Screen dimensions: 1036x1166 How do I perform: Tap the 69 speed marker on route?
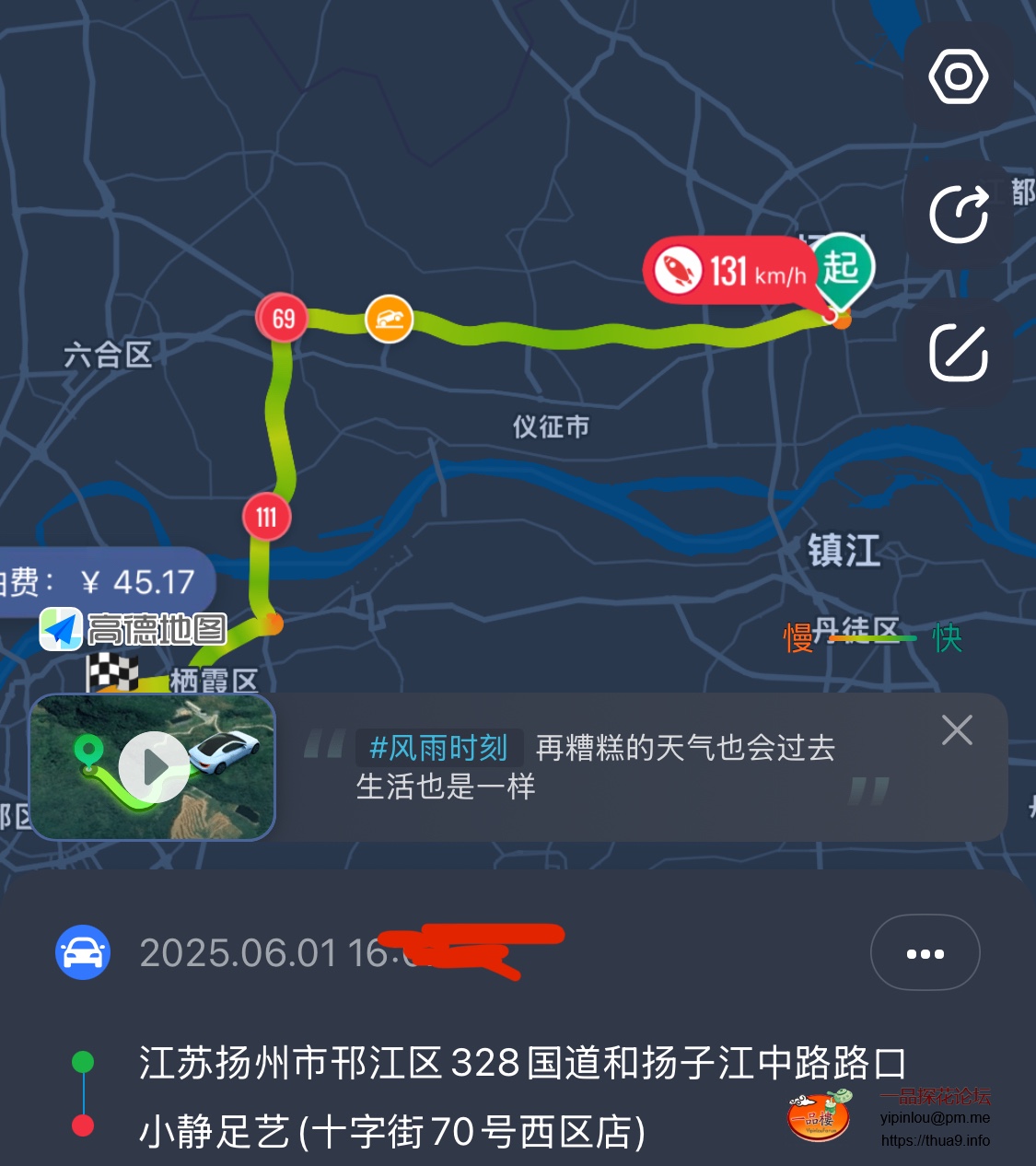(282, 319)
